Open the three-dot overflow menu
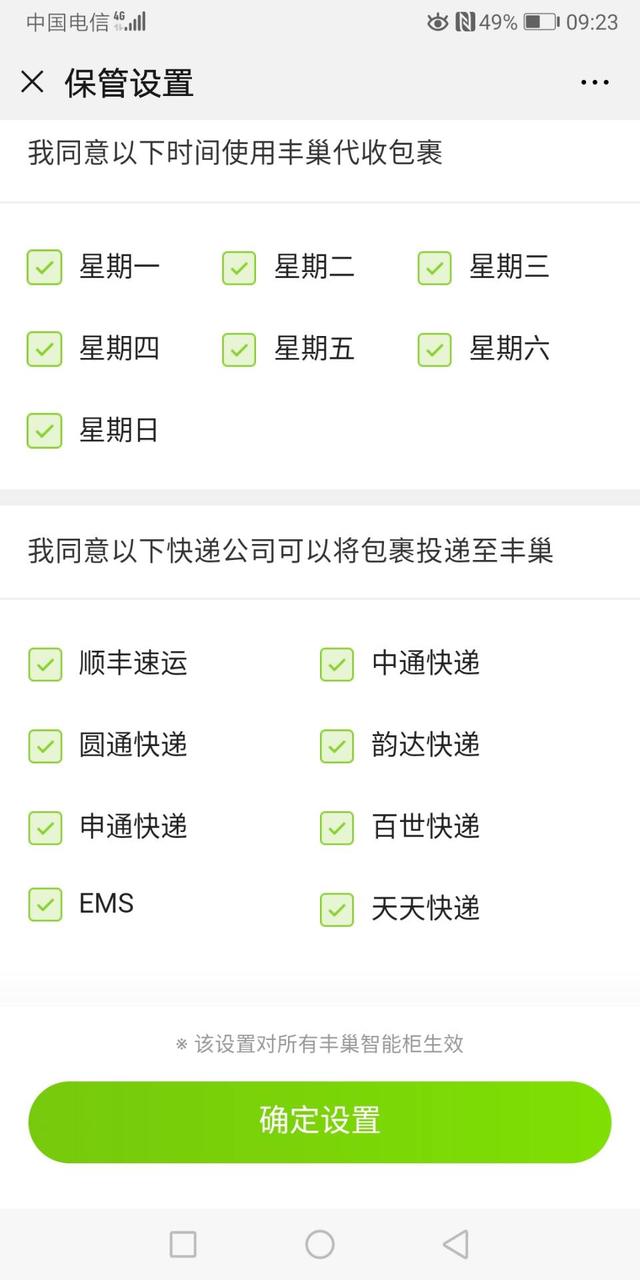 click(594, 83)
